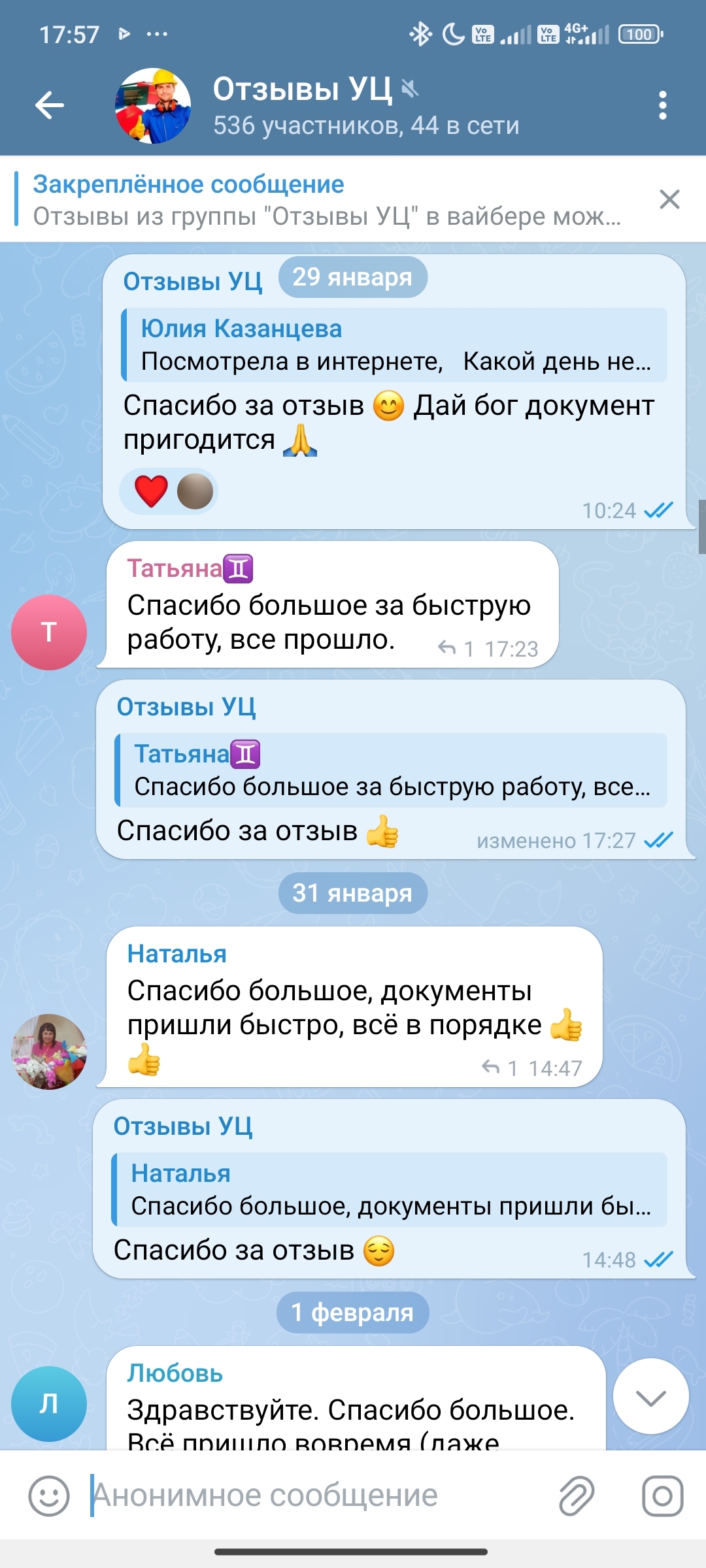Open the 31 января date chip
Viewport: 706px width, 1568px height.
point(353,893)
